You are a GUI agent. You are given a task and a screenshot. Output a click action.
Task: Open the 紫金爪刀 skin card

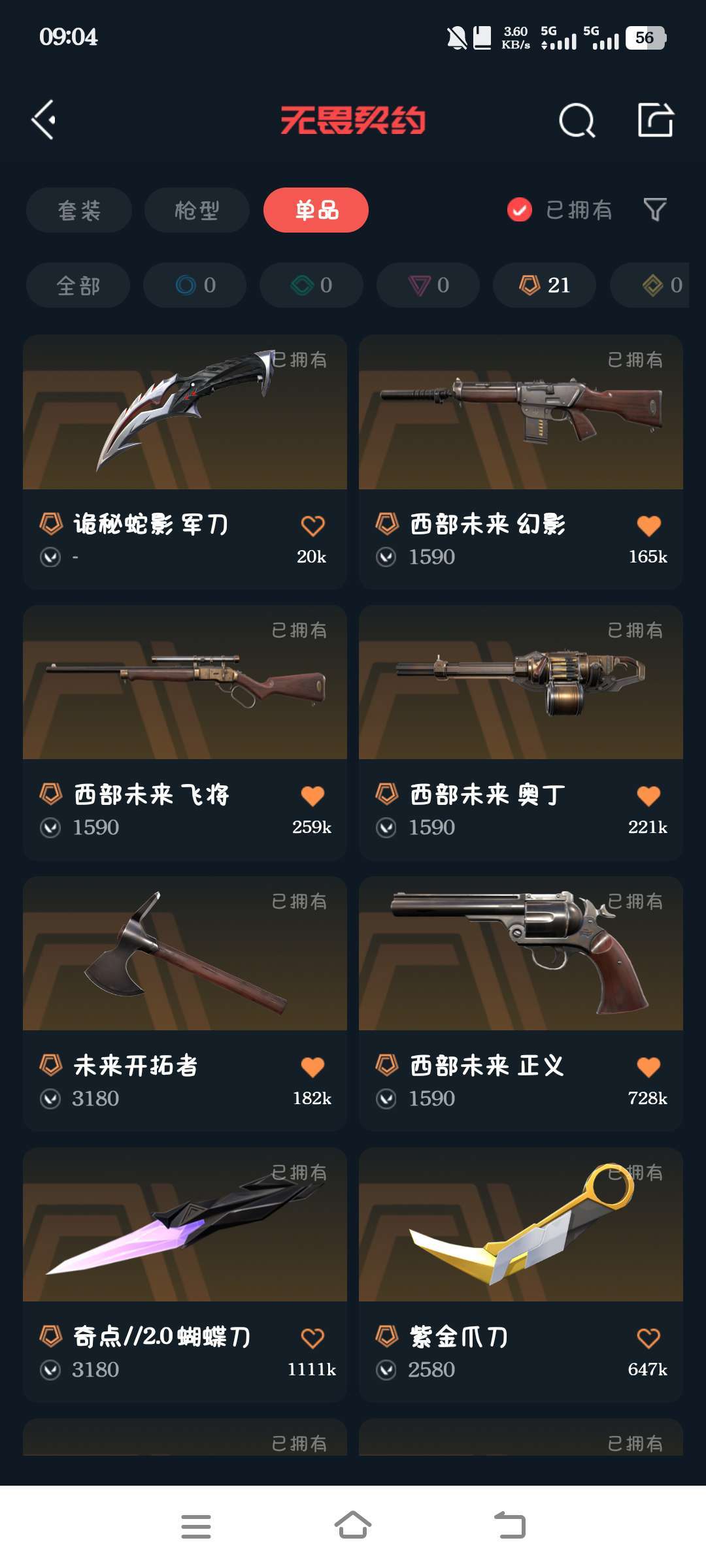click(521, 1275)
